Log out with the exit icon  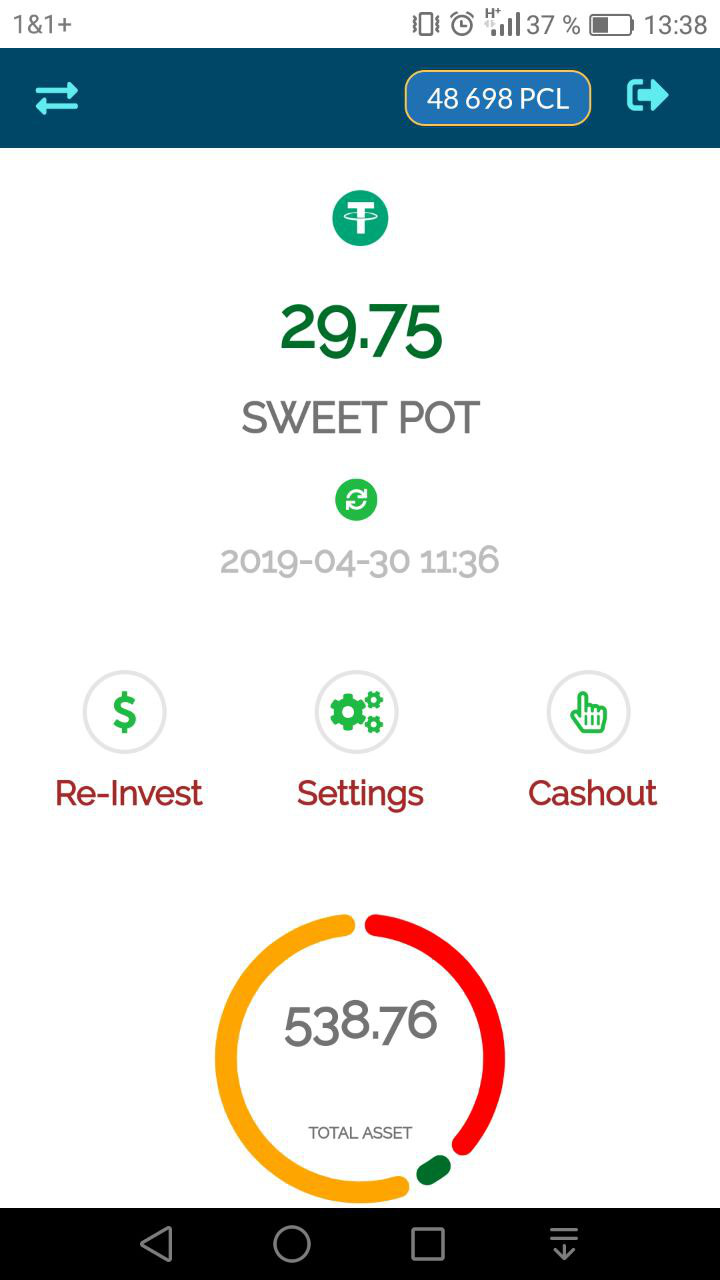click(x=648, y=96)
